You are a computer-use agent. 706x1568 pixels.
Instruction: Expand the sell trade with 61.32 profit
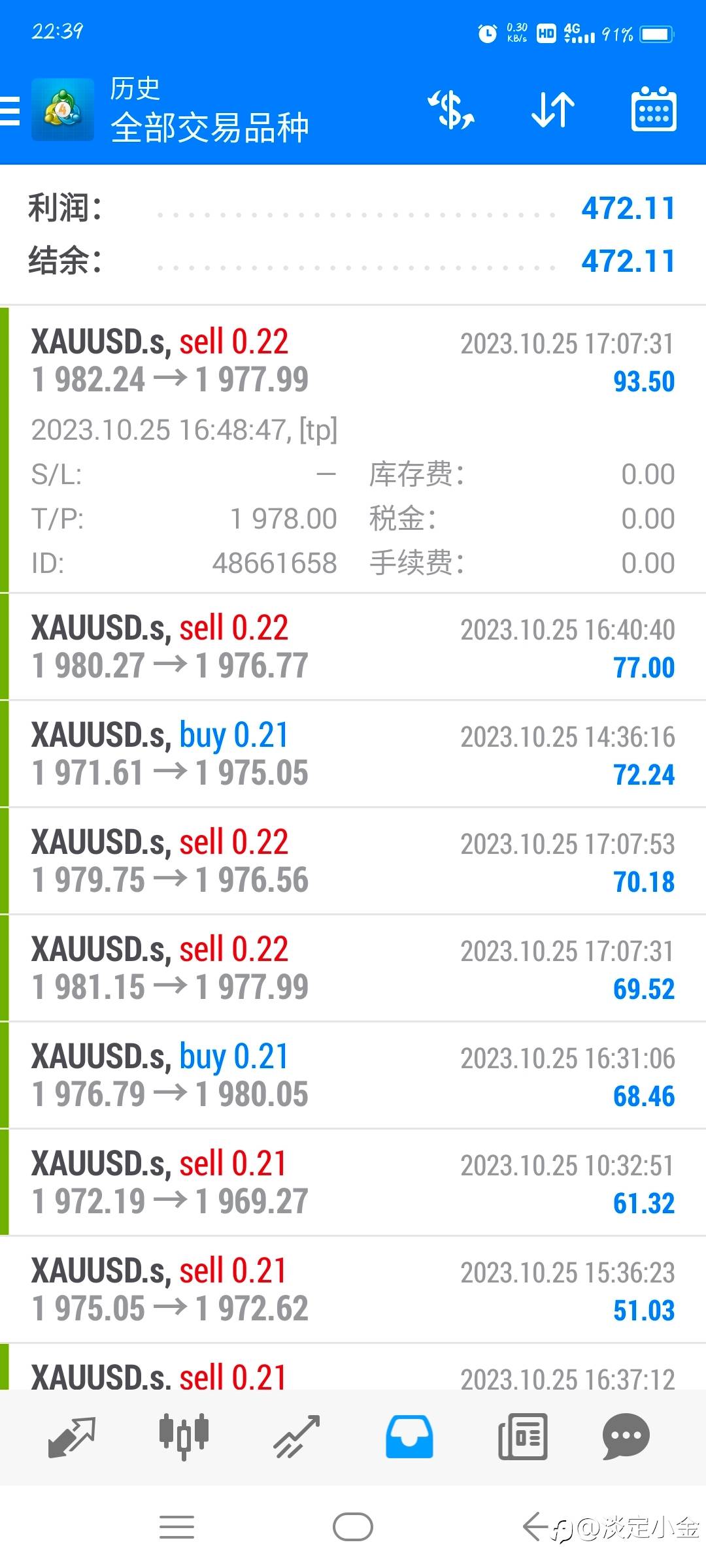tap(353, 1183)
